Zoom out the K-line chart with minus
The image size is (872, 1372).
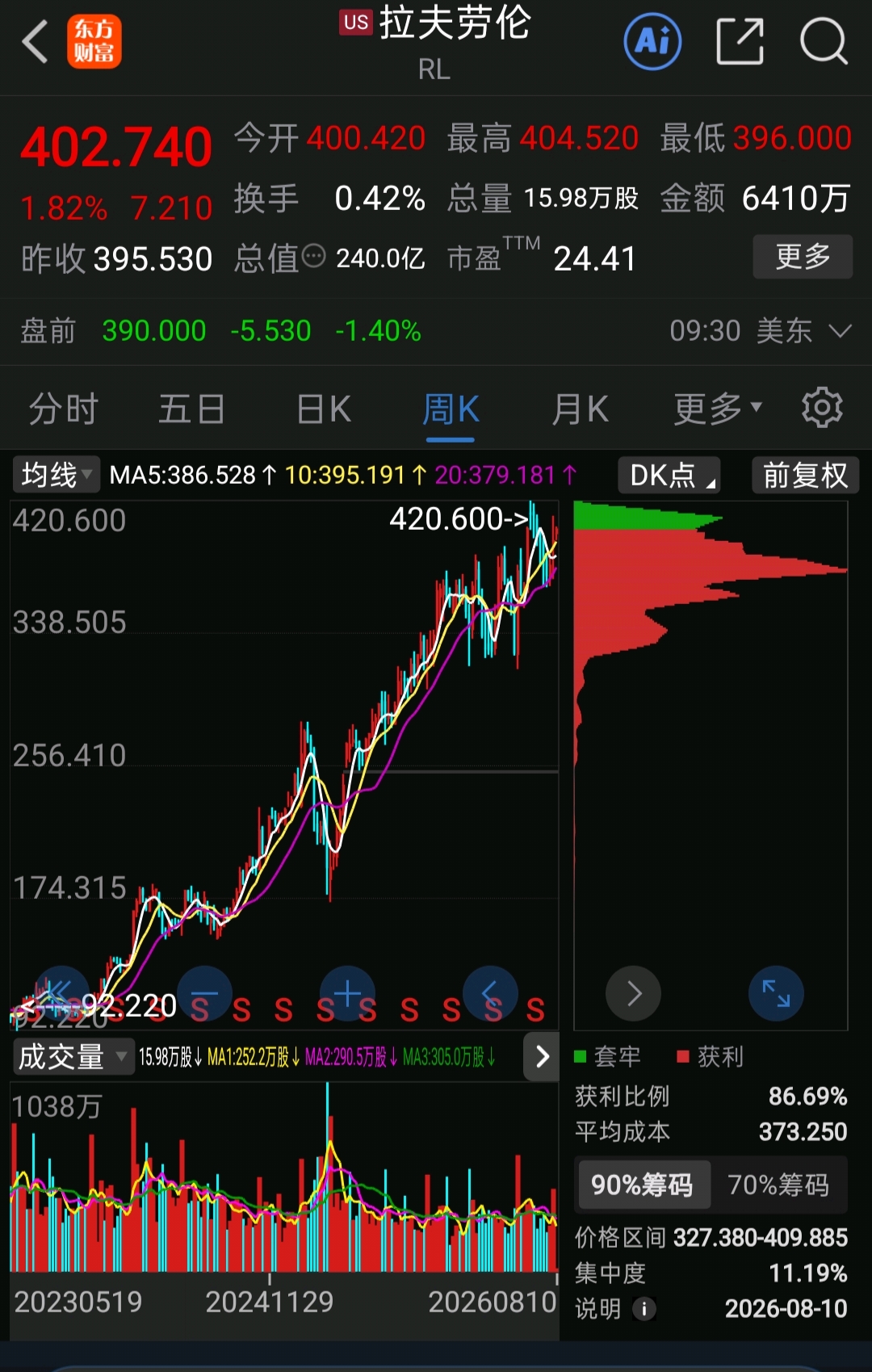click(x=204, y=993)
